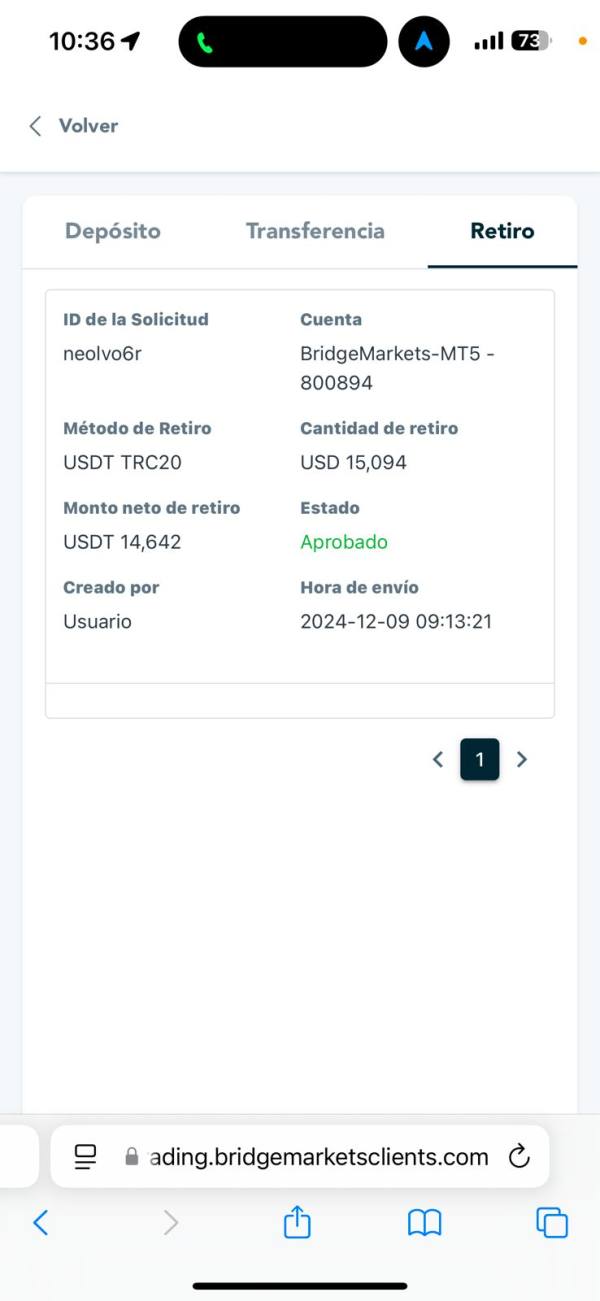Go back using the Volver link
600x1301 pixels.
74,126
